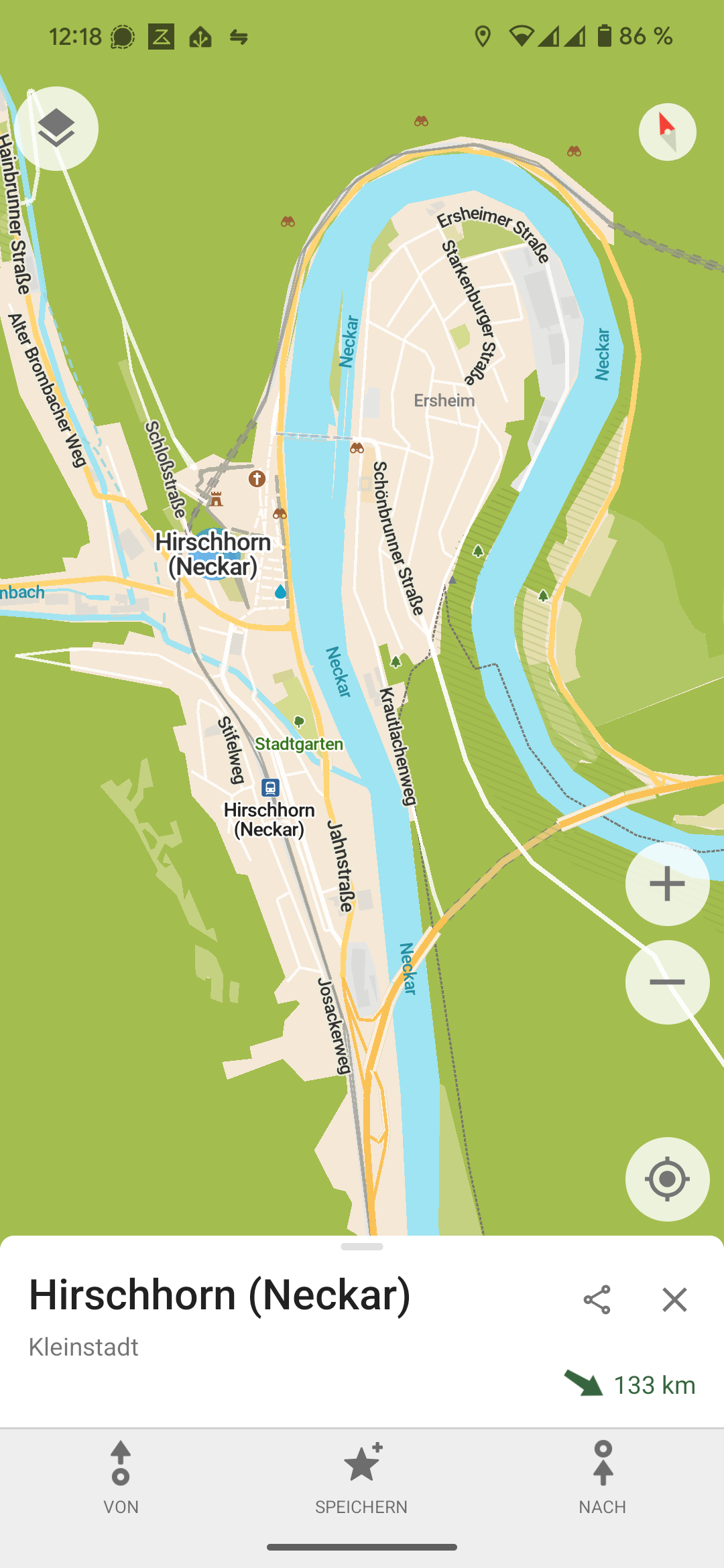This screenshot has width=724, height=1568.
Task: Select the Hirschhorn (Neckar) train station marker
Action: [270, 787]
